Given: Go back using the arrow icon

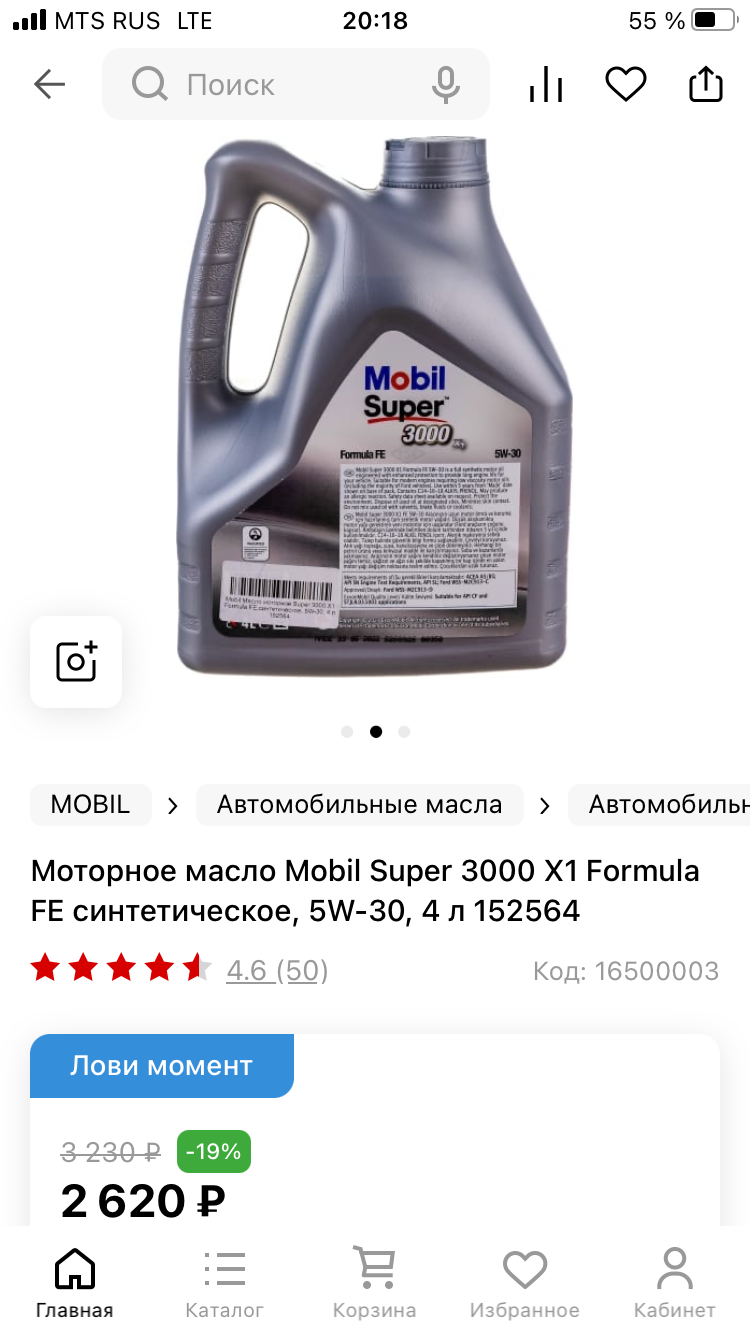Looking at the screenshot, I should pyautogui.click(x=49, y=85).
